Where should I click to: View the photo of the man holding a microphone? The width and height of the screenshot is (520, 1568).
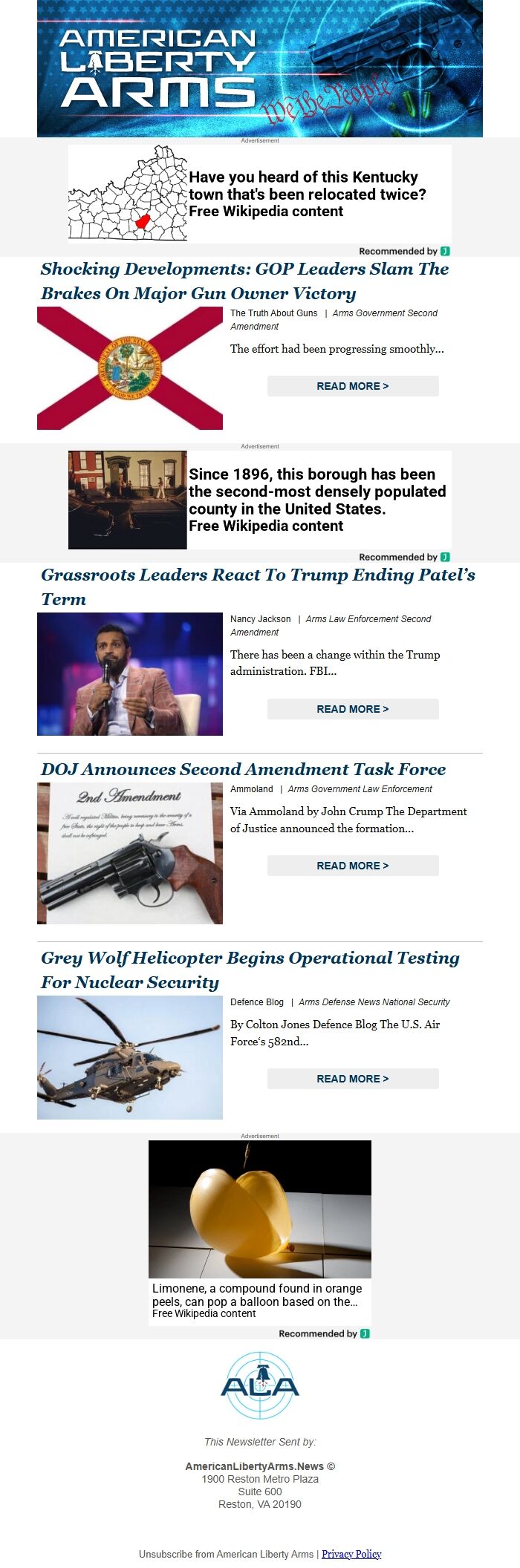[130, 674]
